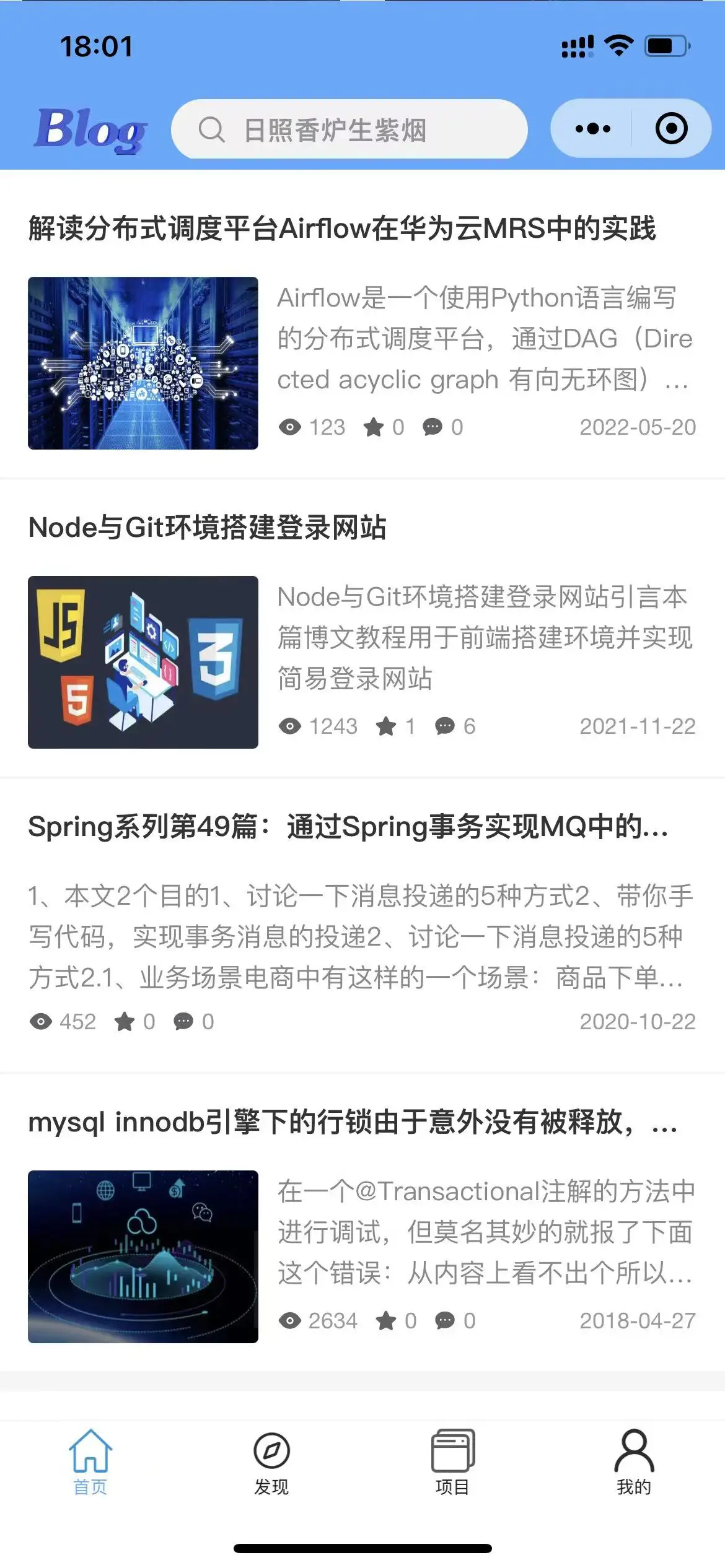The height and width of the screenshot is (1568, 725).
Task: Open the mysql innodb行锁 article
Action: click(352, 1122)
